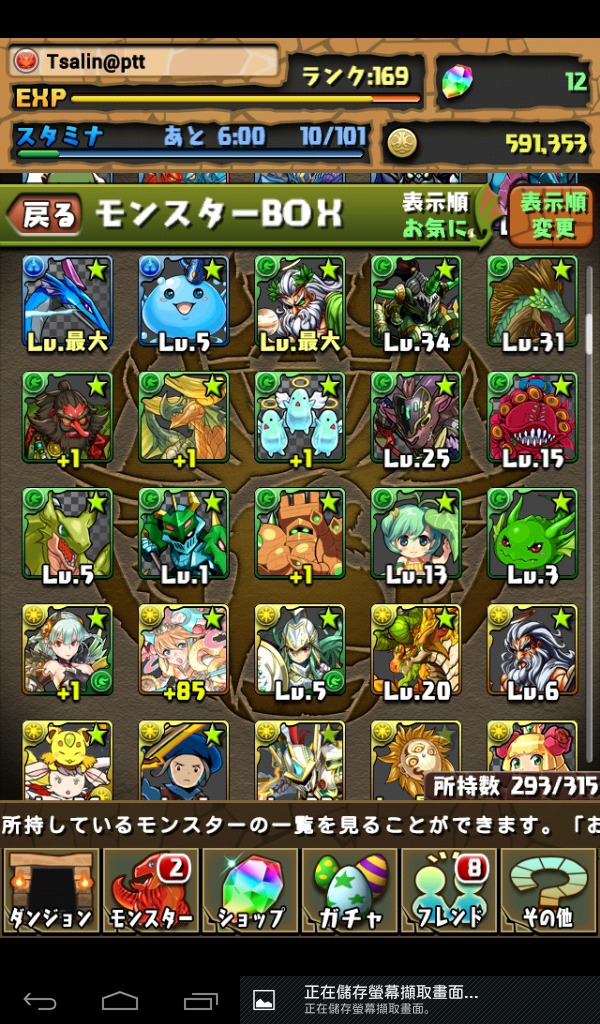Open the Lv.25 monster

[416, 418]
